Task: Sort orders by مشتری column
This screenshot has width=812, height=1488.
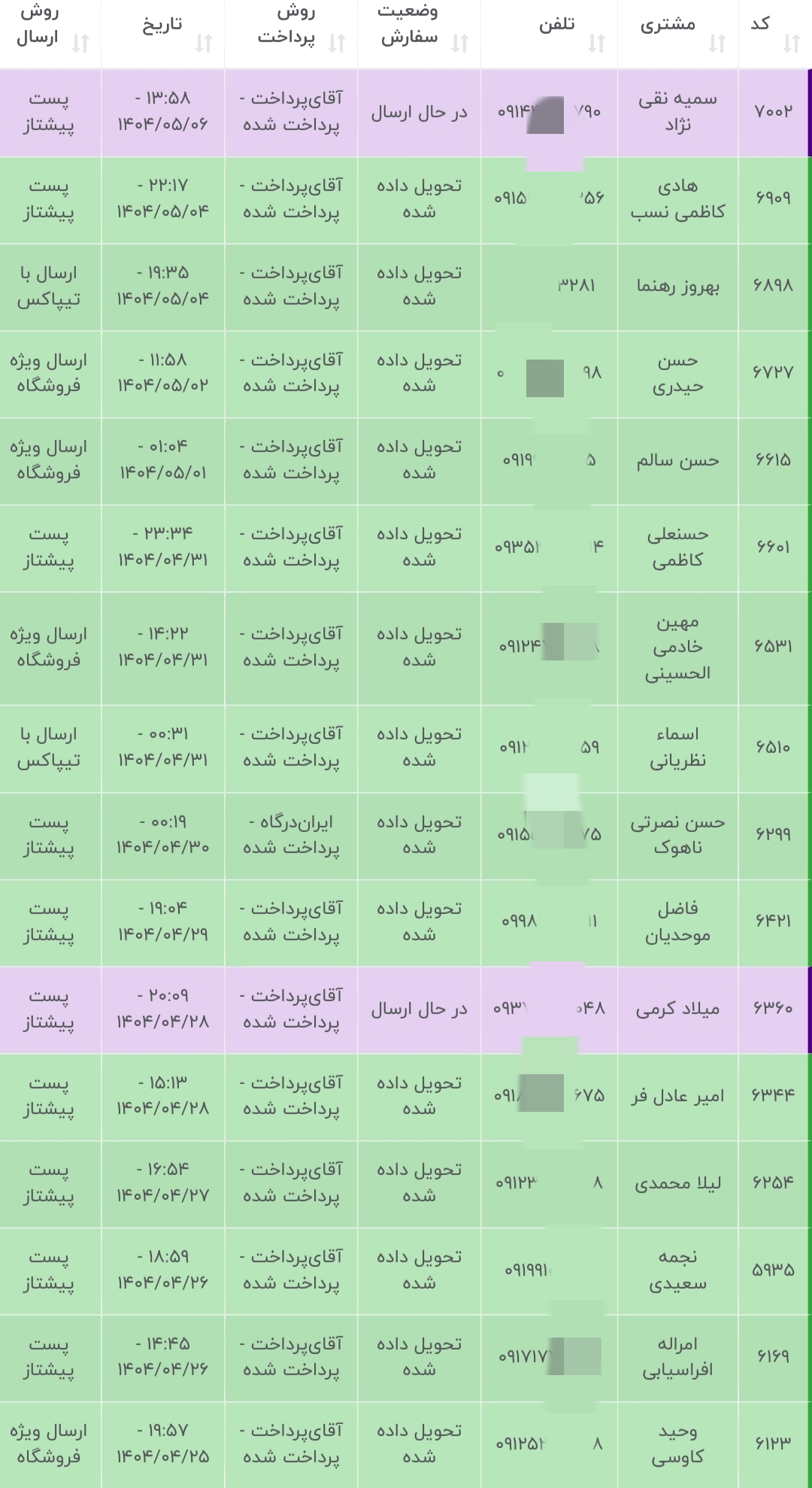Action: click(677, 32)
